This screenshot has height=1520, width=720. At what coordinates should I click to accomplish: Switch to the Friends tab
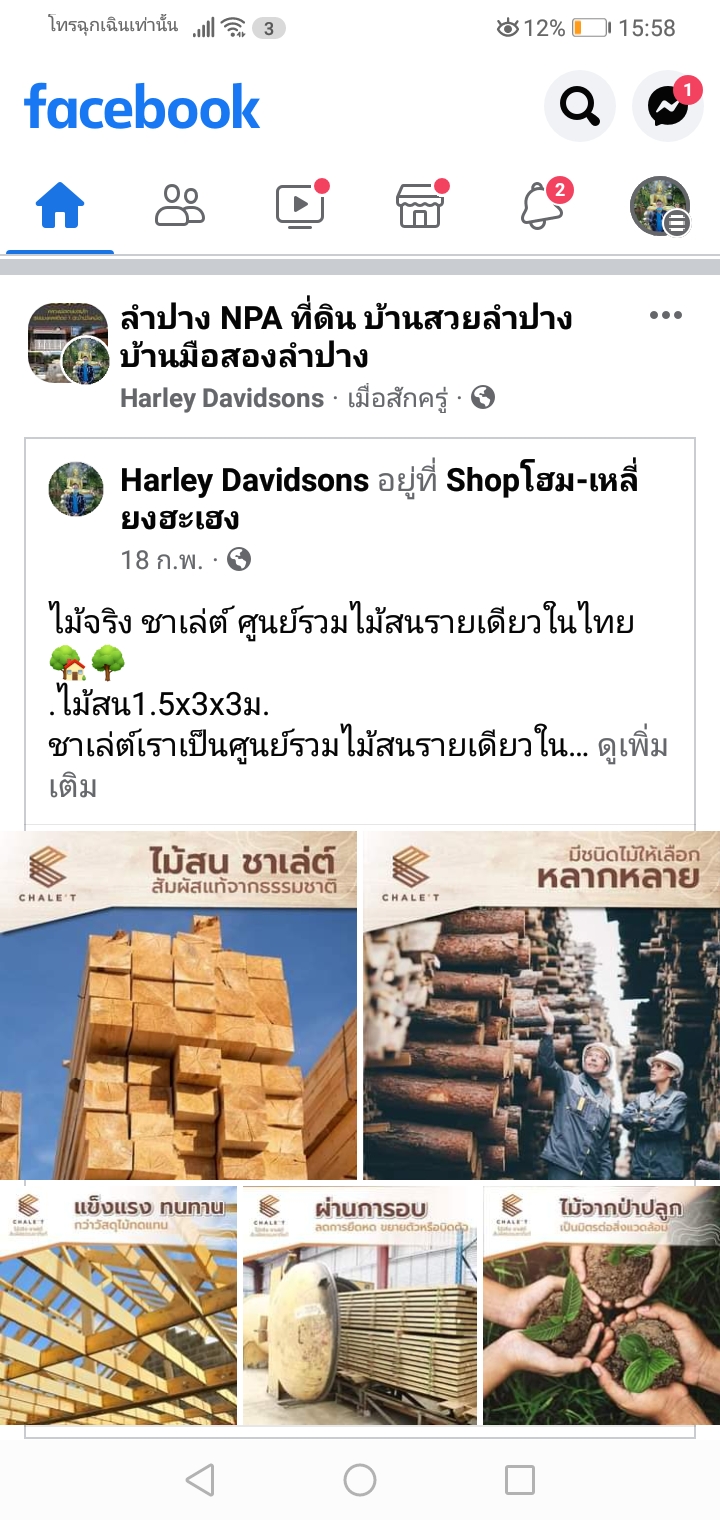click(180, 207)
